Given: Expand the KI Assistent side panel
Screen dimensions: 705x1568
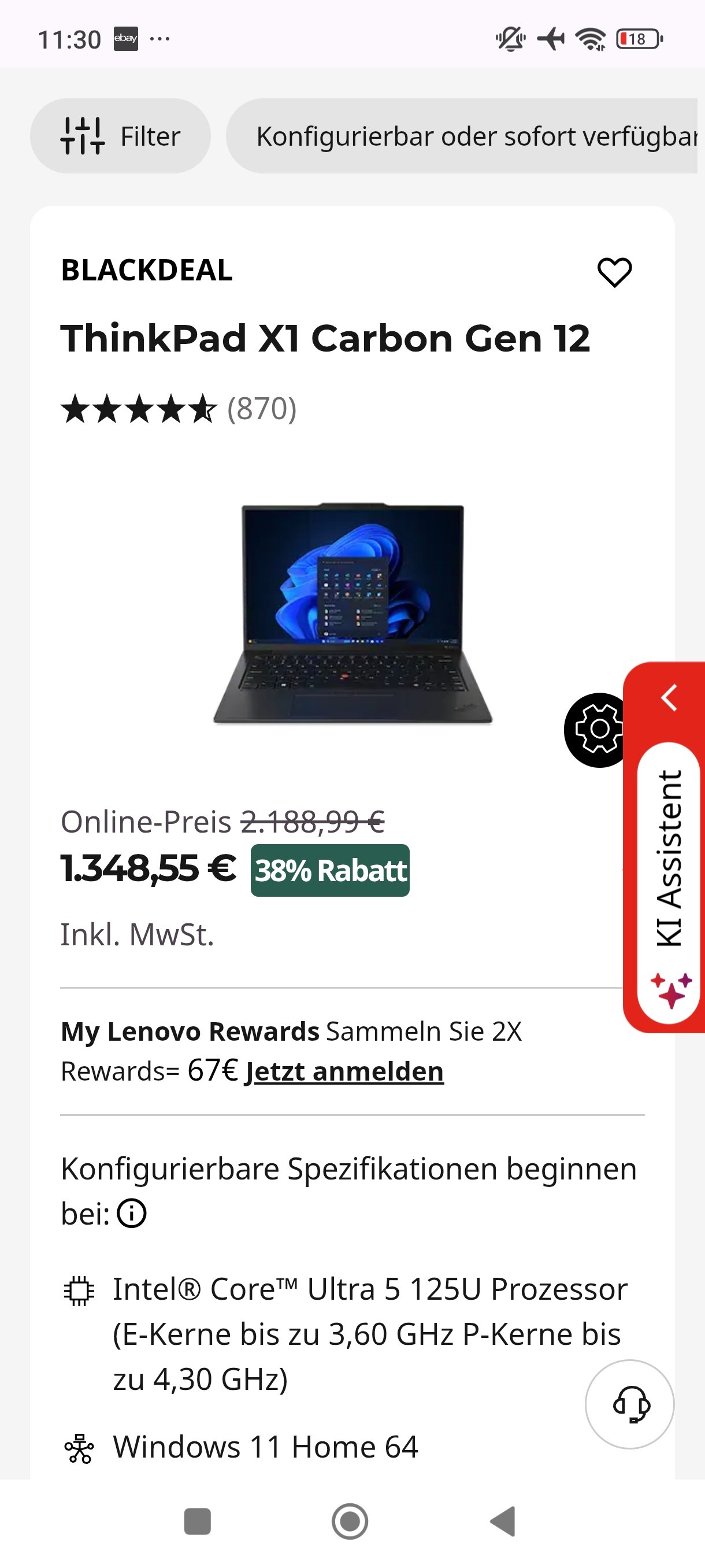Looking at the screenshot, I should click(669, 698).
